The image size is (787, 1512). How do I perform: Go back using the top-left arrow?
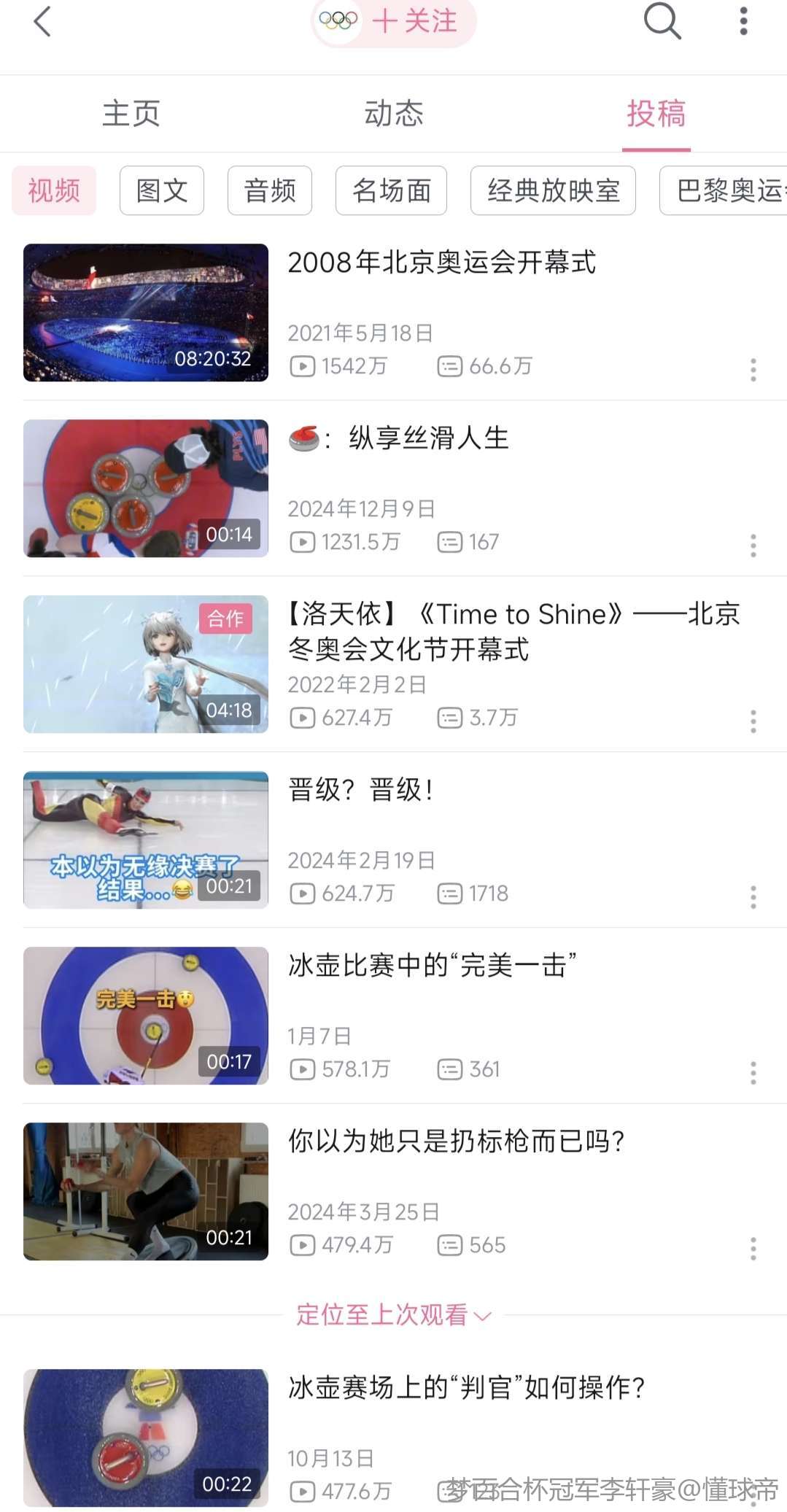pos(42,21)
